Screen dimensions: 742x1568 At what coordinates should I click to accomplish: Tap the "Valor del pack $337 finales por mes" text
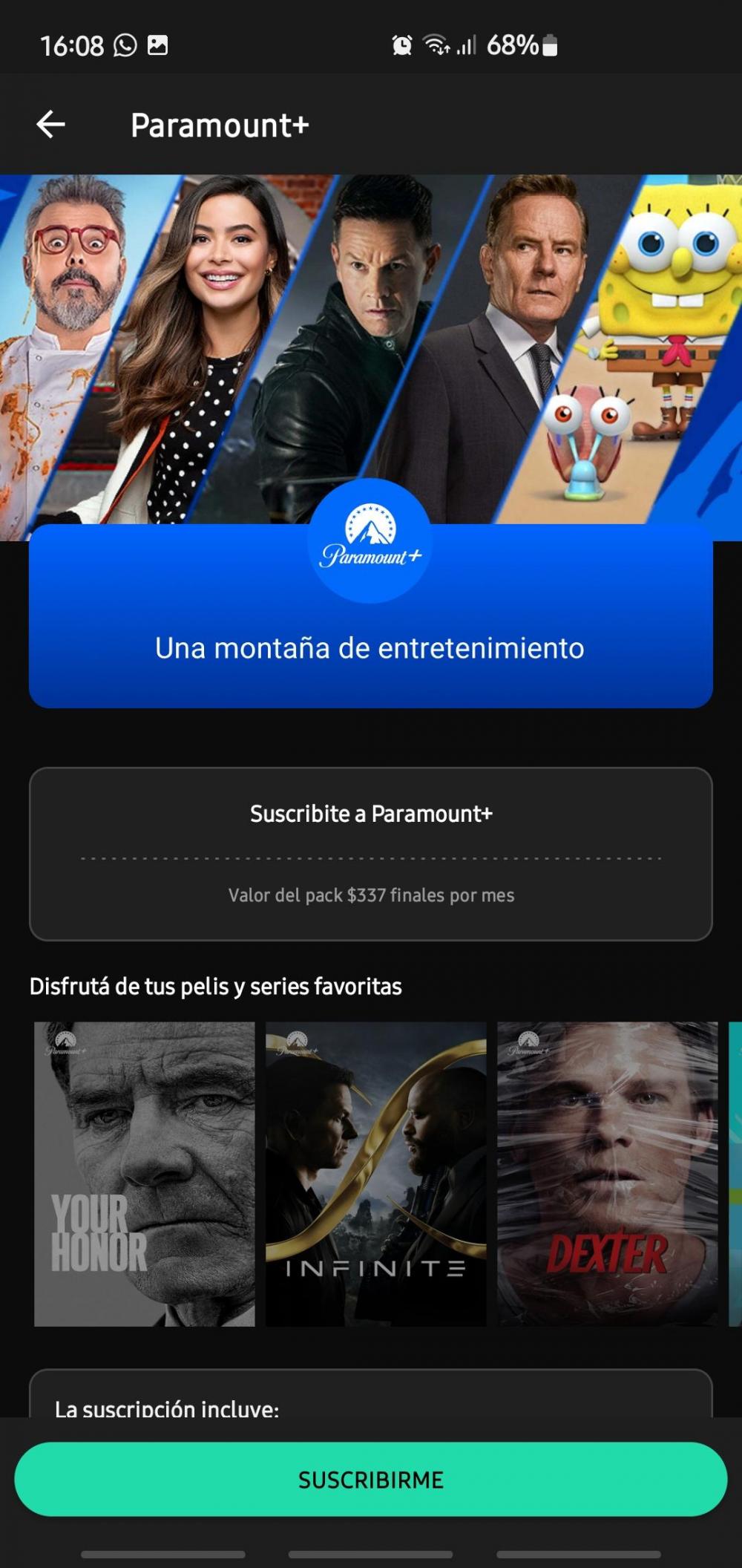pos(371,895)
